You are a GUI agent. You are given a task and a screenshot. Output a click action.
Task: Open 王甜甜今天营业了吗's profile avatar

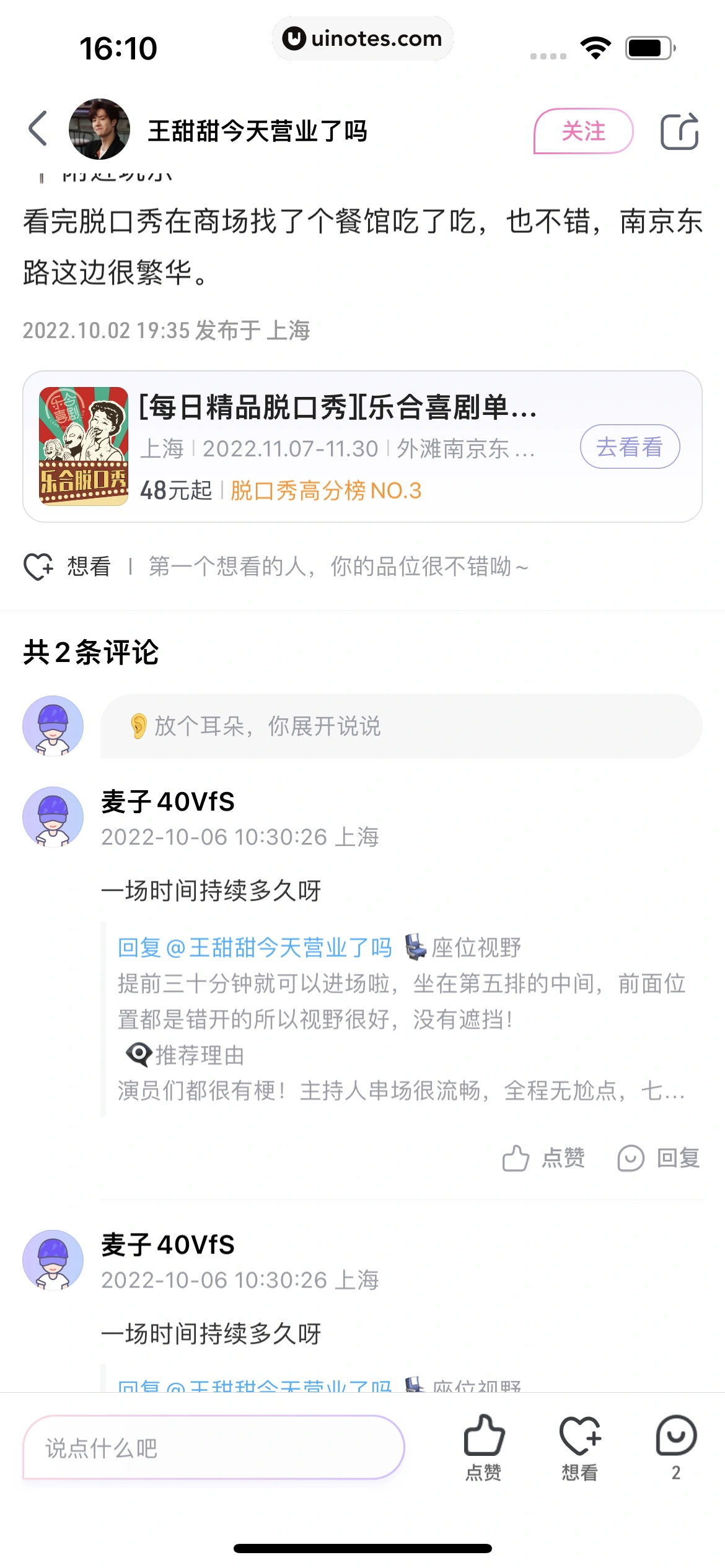[x=99, y=129]
